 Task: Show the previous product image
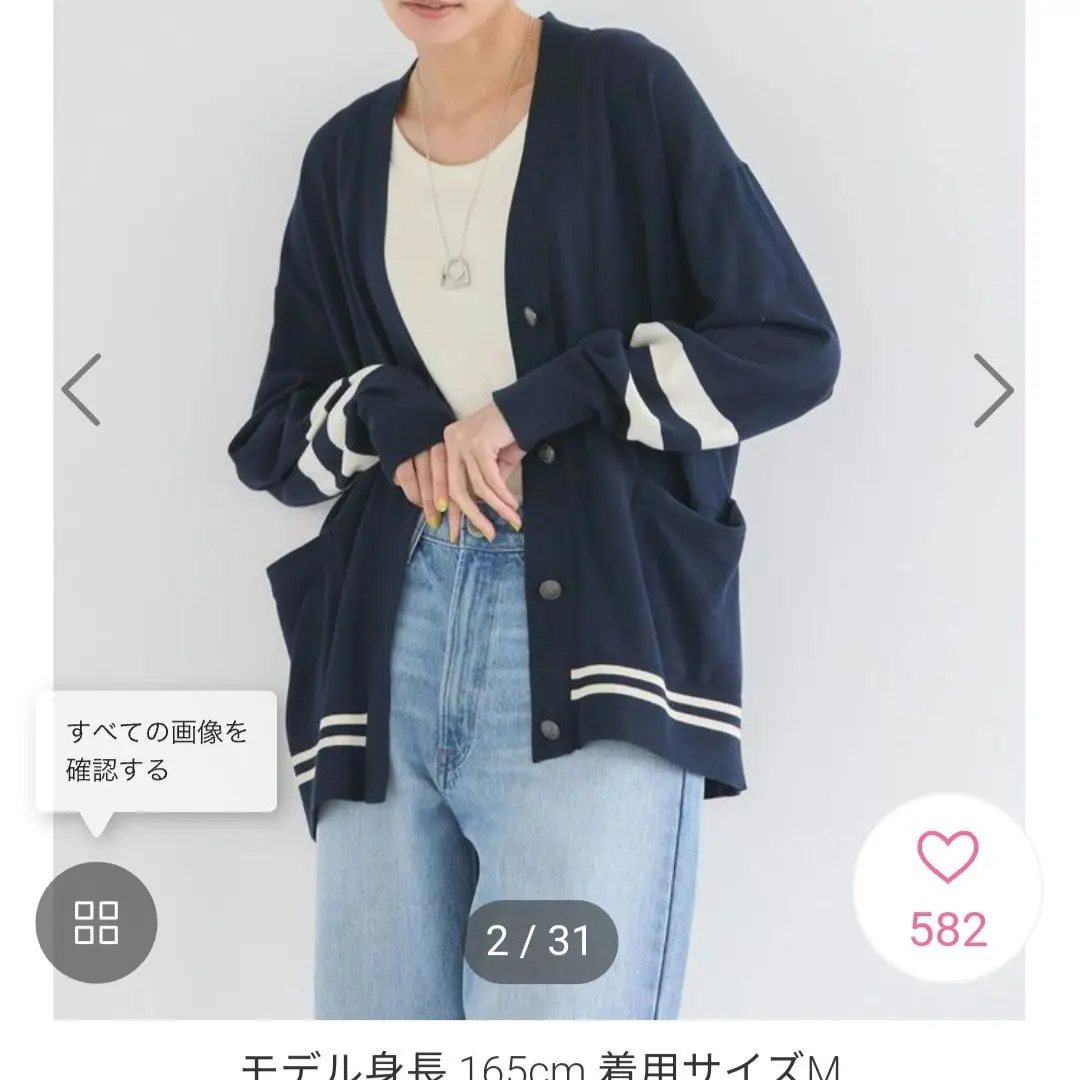[x=81, y=390]
